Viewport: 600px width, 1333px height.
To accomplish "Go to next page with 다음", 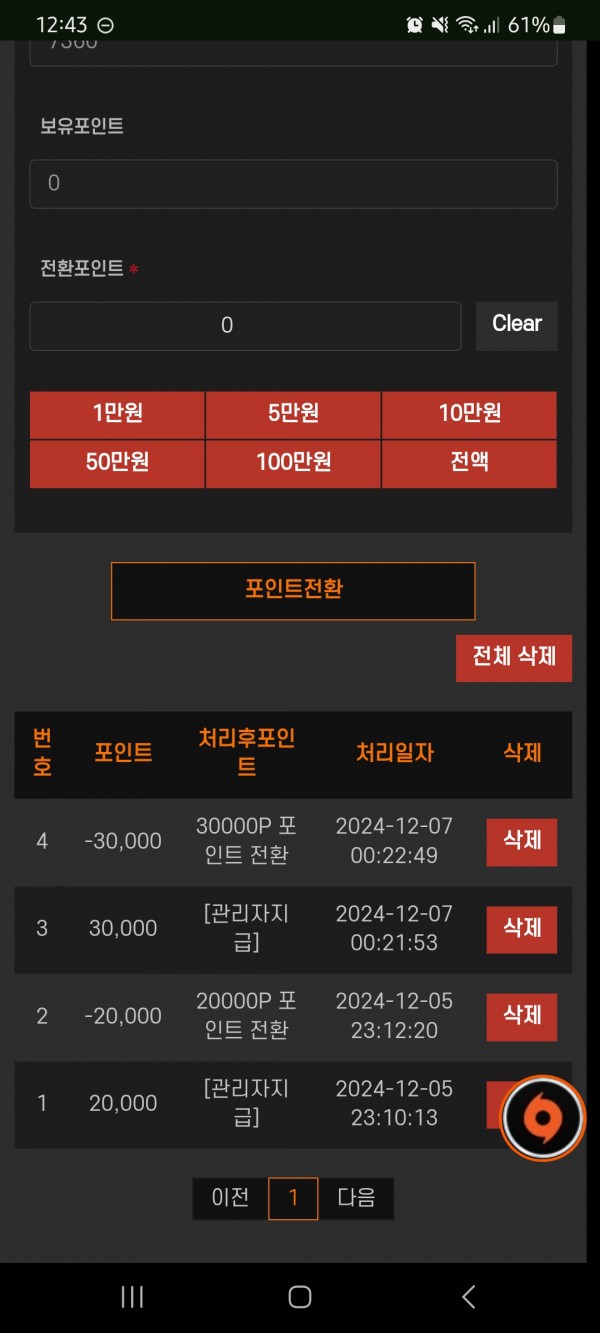I will coord(356,1198).
